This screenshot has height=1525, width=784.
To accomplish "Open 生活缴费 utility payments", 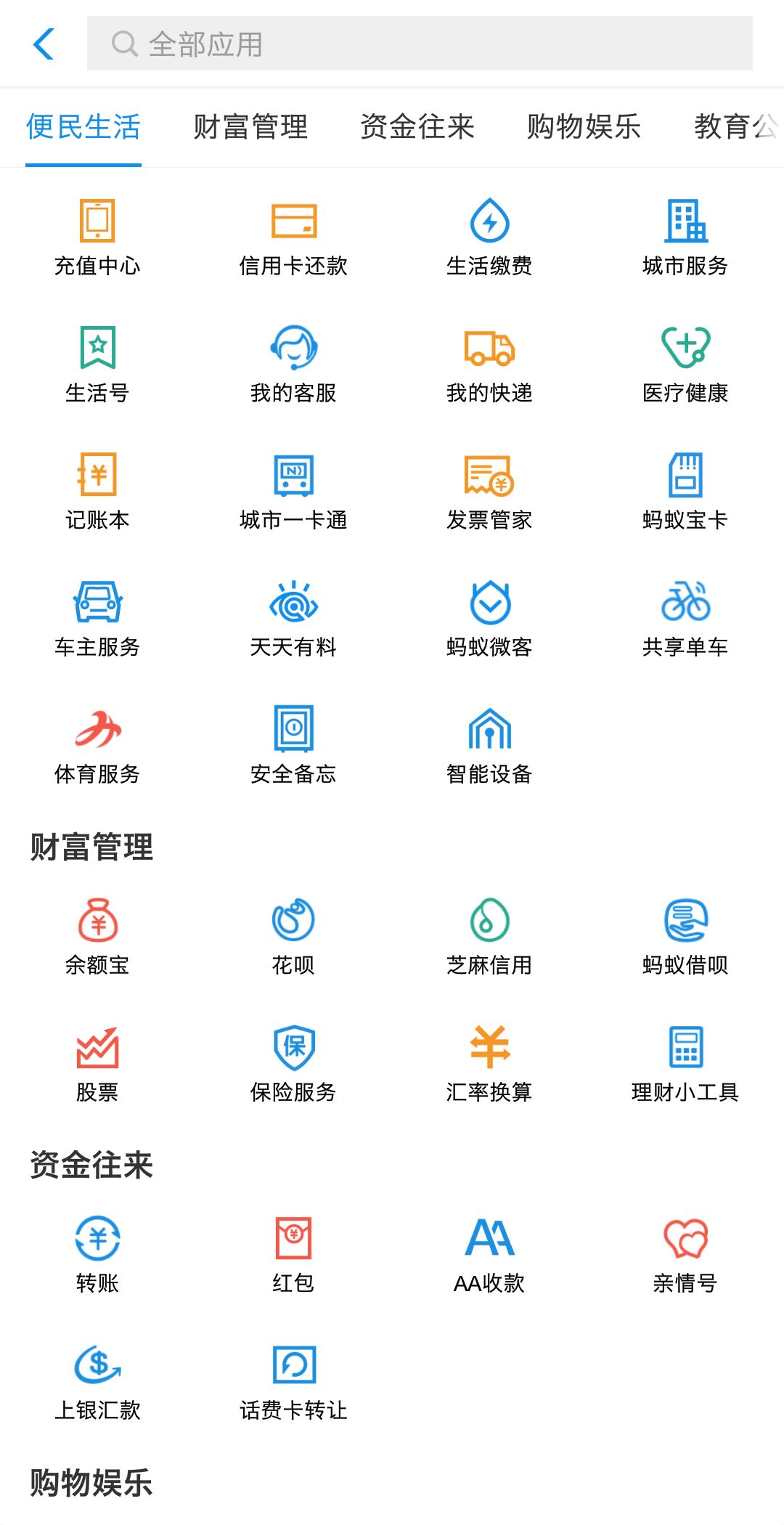I will pos(489,235).
